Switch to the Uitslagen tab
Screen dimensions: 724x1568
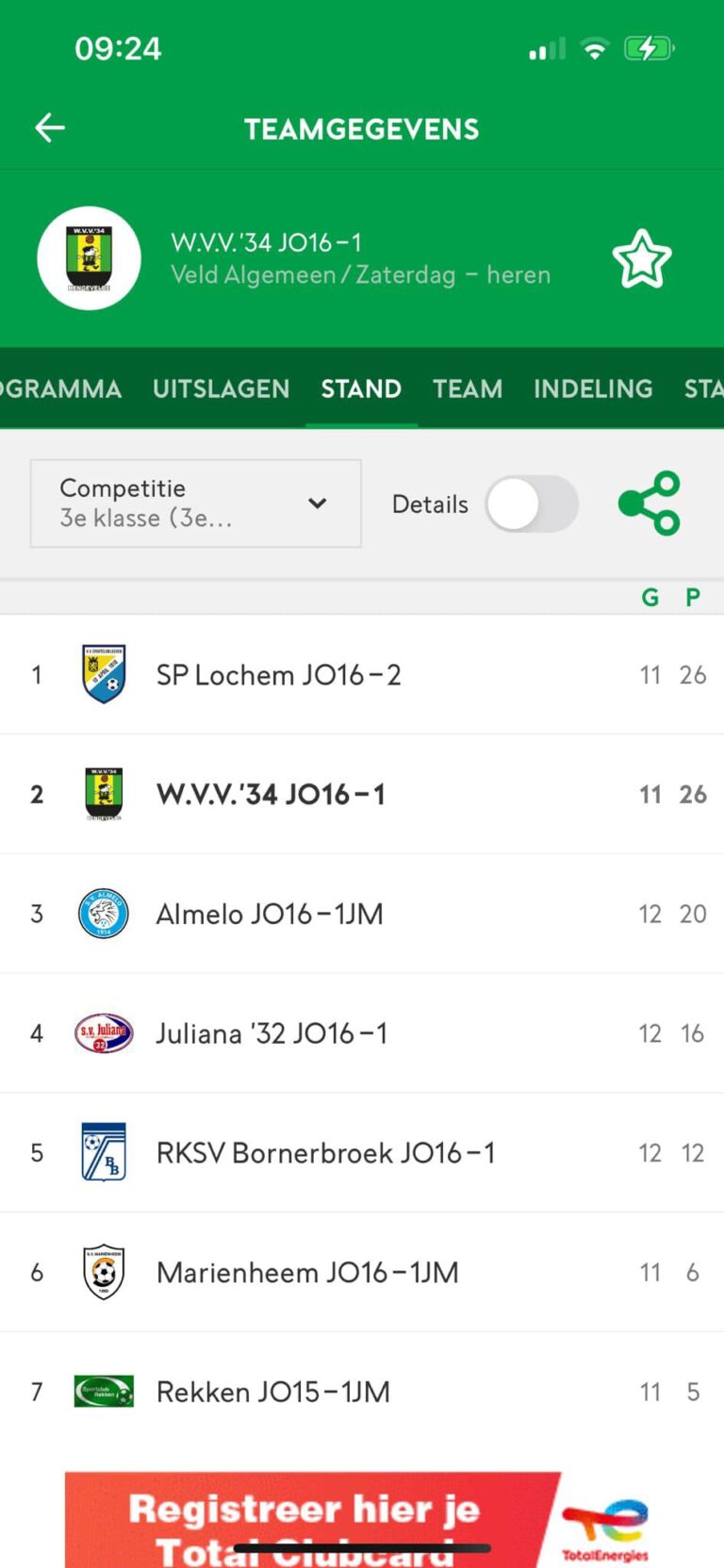point(221,388)
